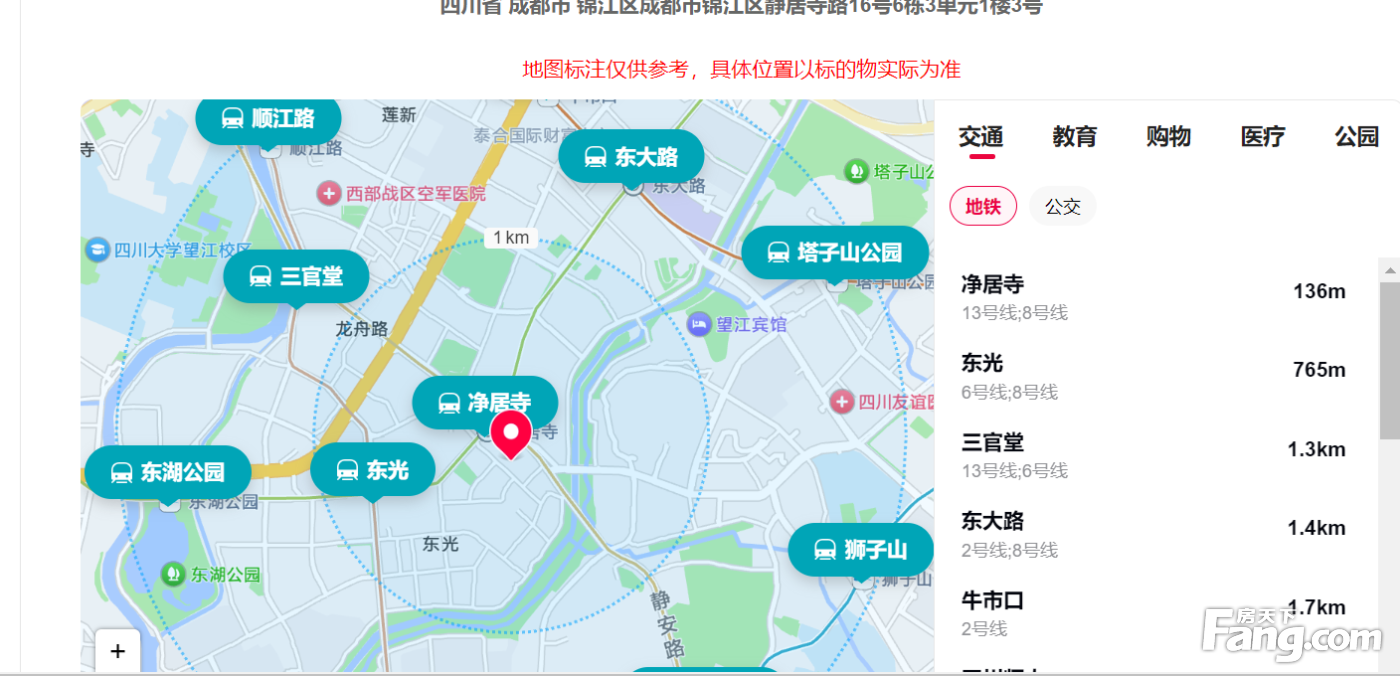The height and width of the screenshot is (676, 1400).
Task: Open 牛市口 station list row
Action: (1150, 612)
